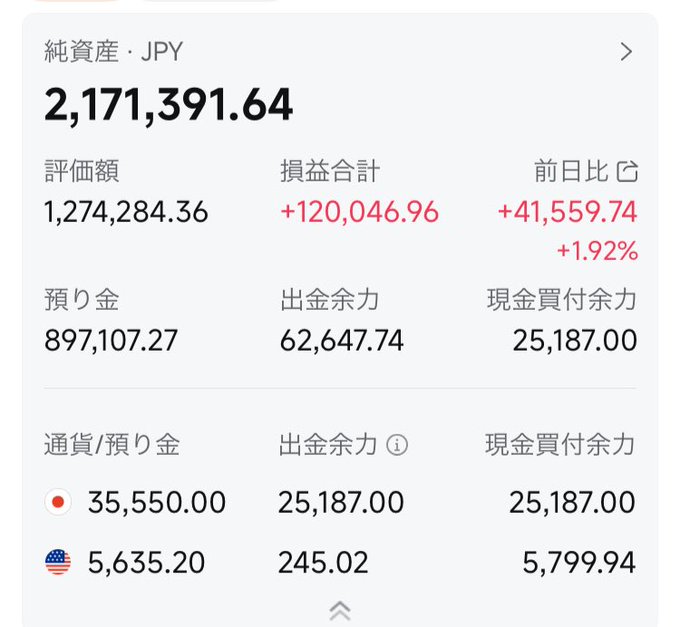The image size is (680, 627).
Task: Open net assets details chevron
Action: pyautogui.click(x=626, y=52)
